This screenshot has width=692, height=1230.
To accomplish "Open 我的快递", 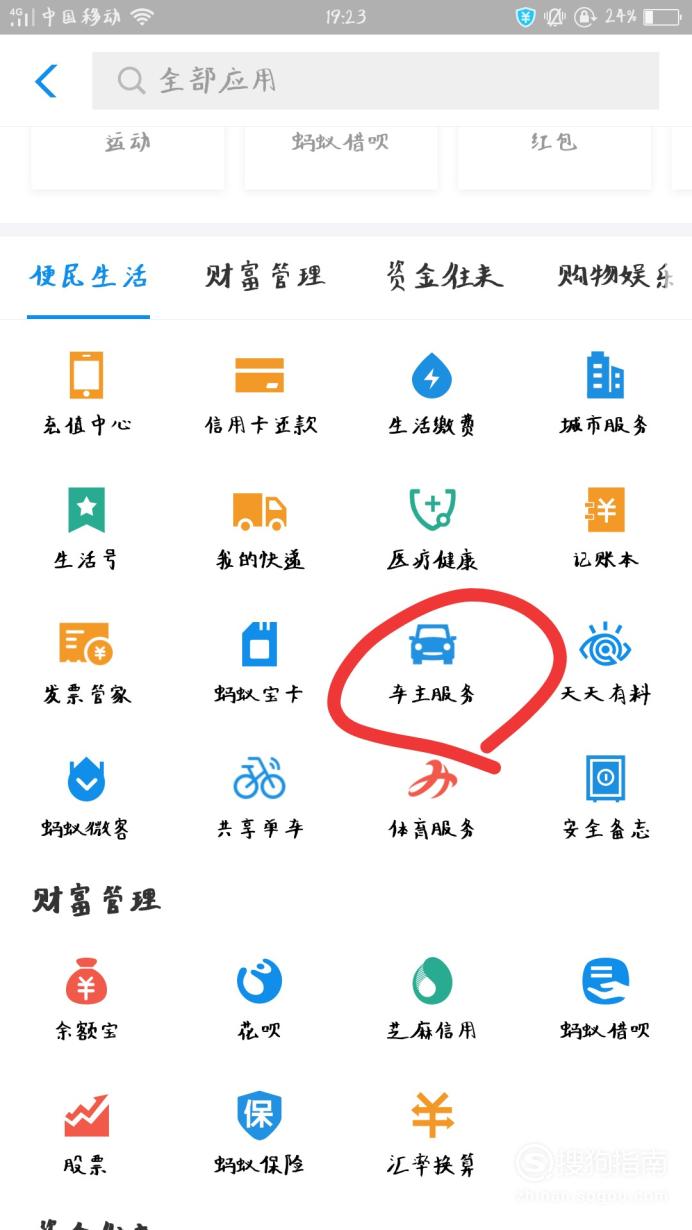I will tap(260, 529).
